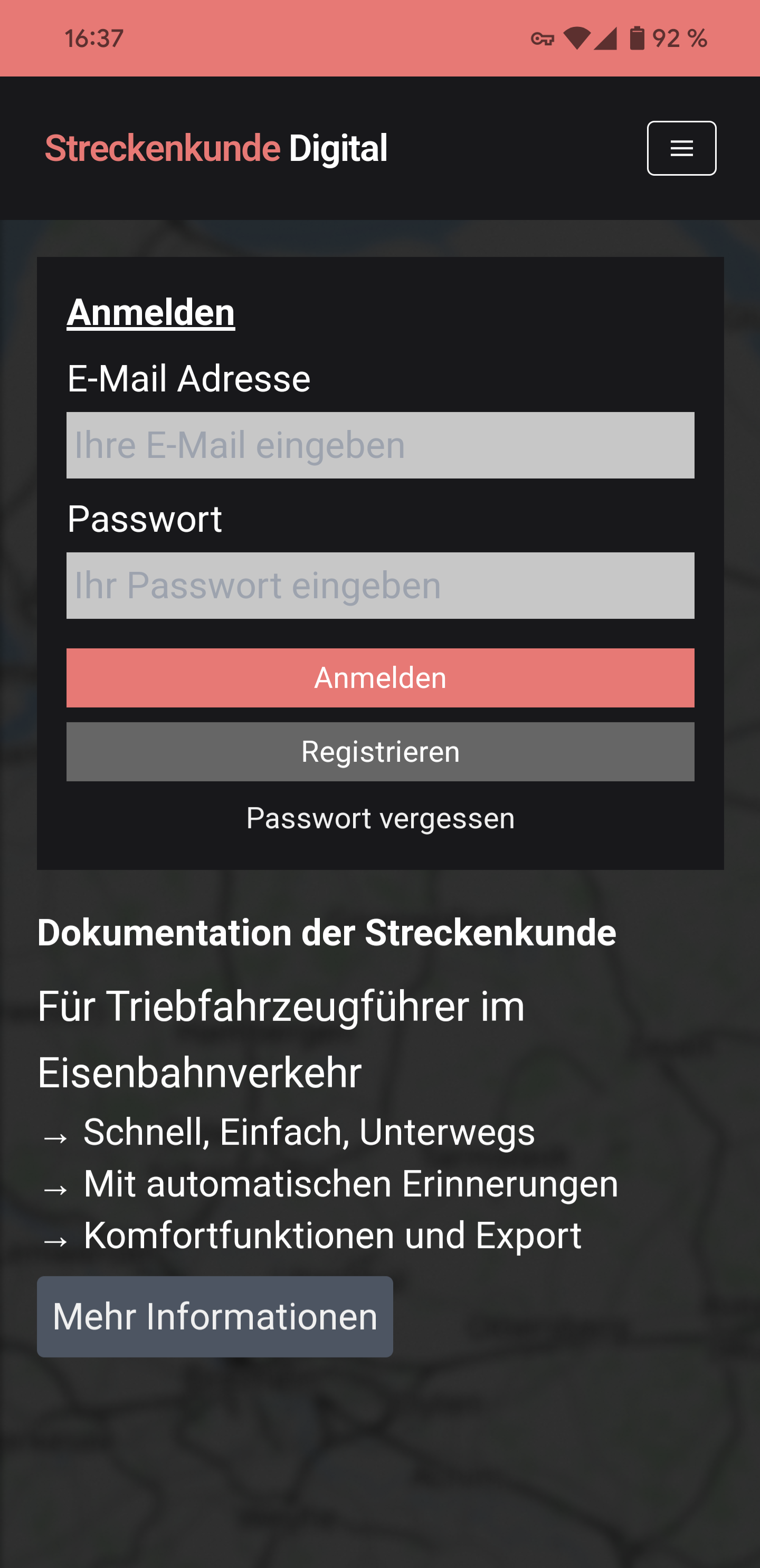Tap the red Anmelden button

click(380, 678)
